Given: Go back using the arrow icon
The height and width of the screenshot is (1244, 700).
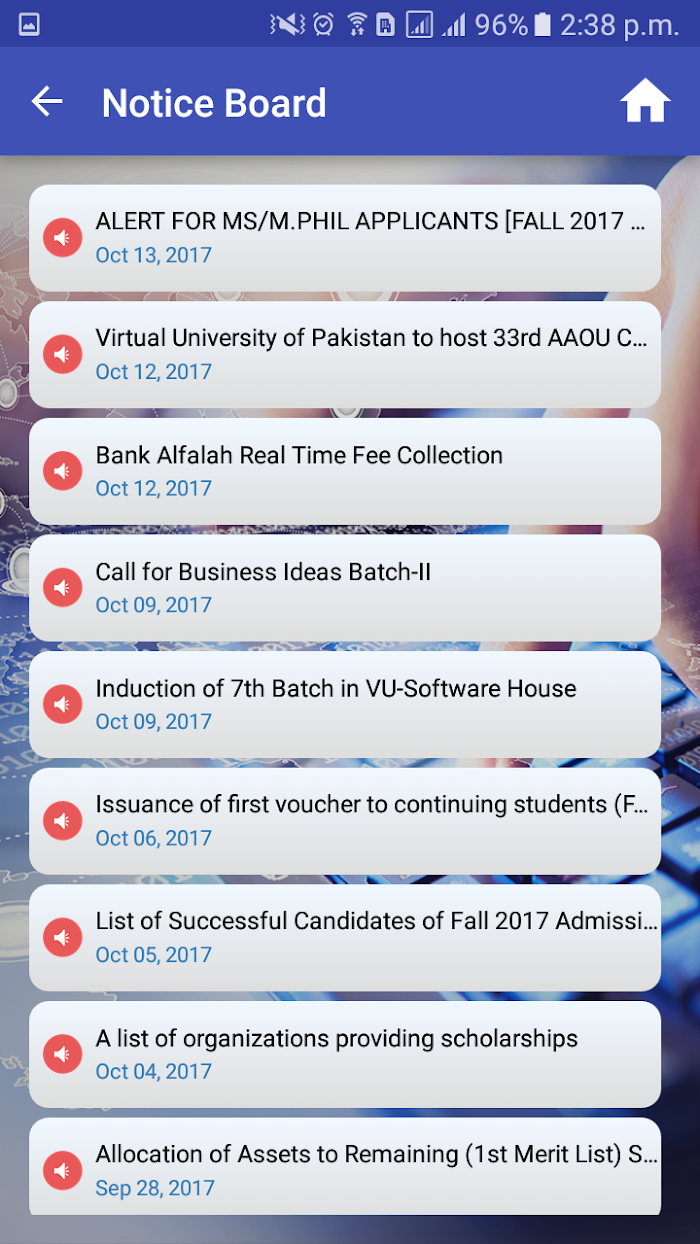Looking at the screenshot, I should click(x=47, y=101).
